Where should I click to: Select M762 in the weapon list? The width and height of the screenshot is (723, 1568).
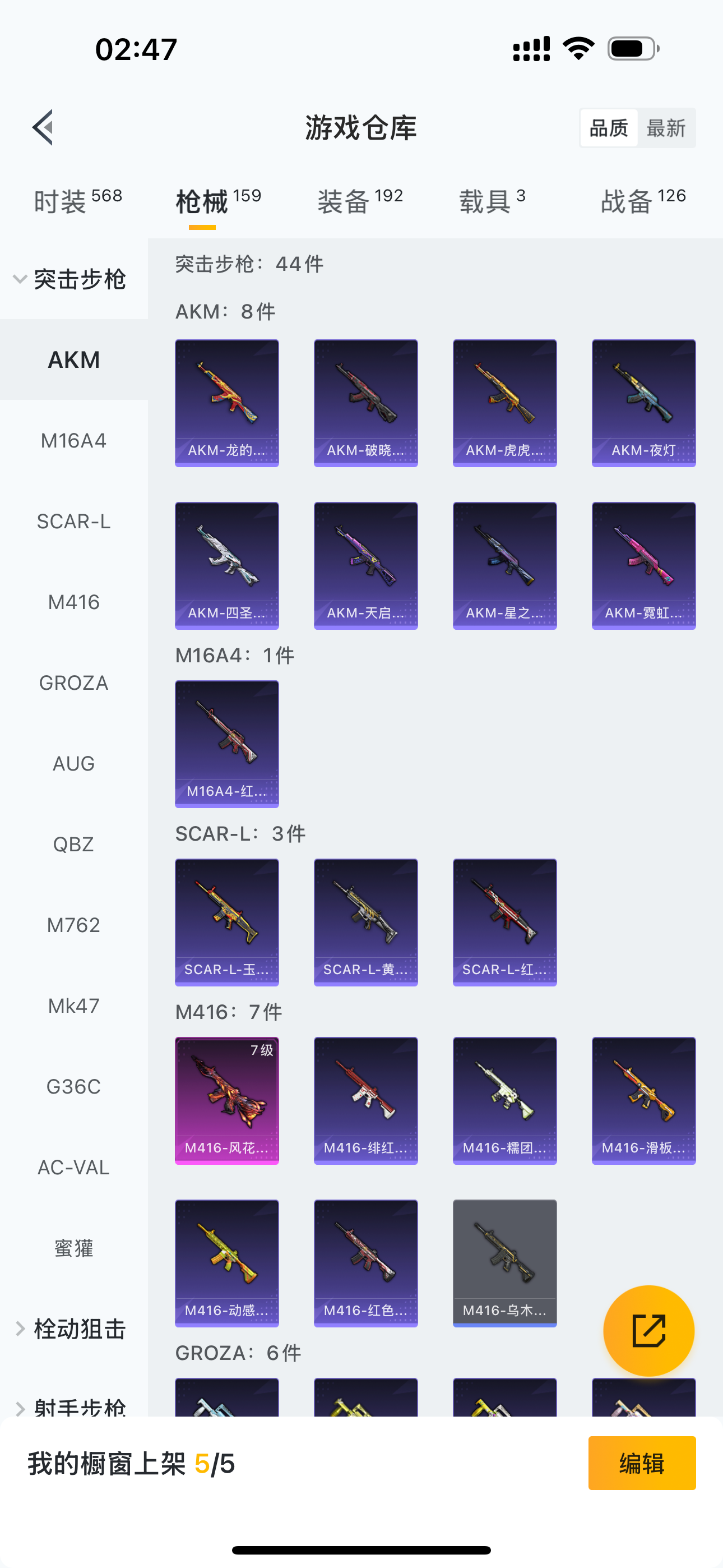click(73, 925)
